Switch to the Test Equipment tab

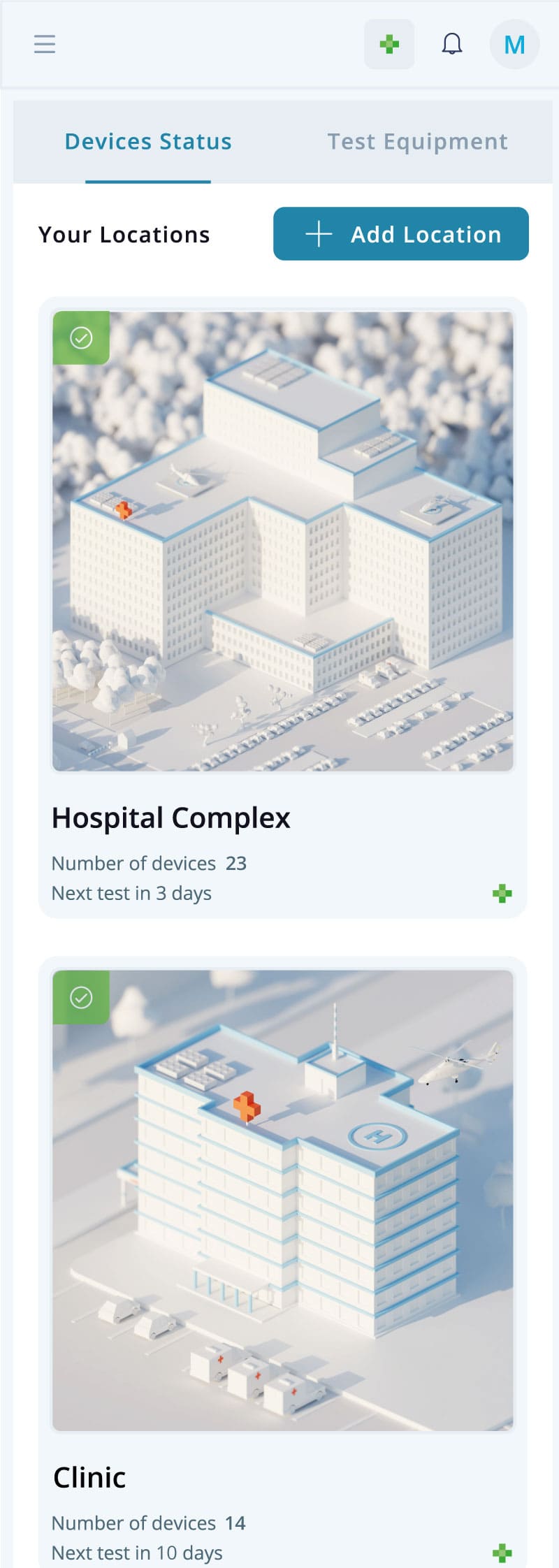(x=417, y=142)
